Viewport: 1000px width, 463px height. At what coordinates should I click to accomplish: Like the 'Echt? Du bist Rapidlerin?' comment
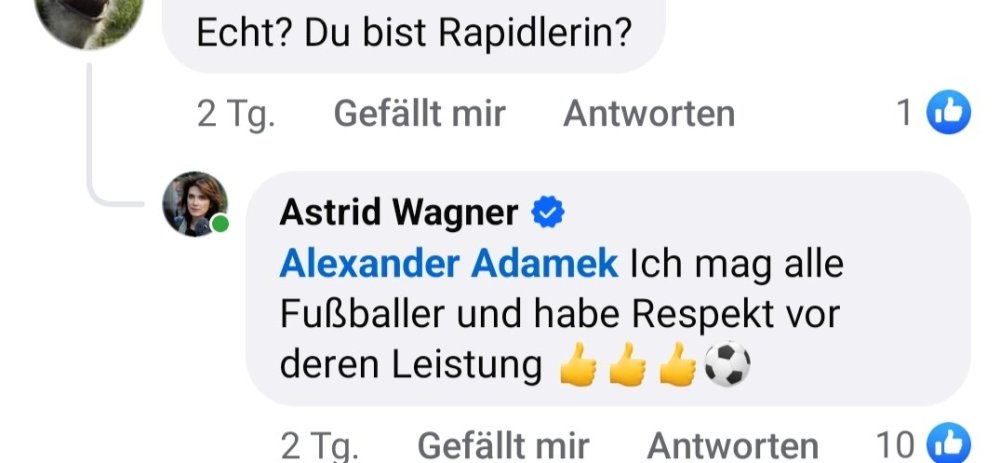(419, 114)
